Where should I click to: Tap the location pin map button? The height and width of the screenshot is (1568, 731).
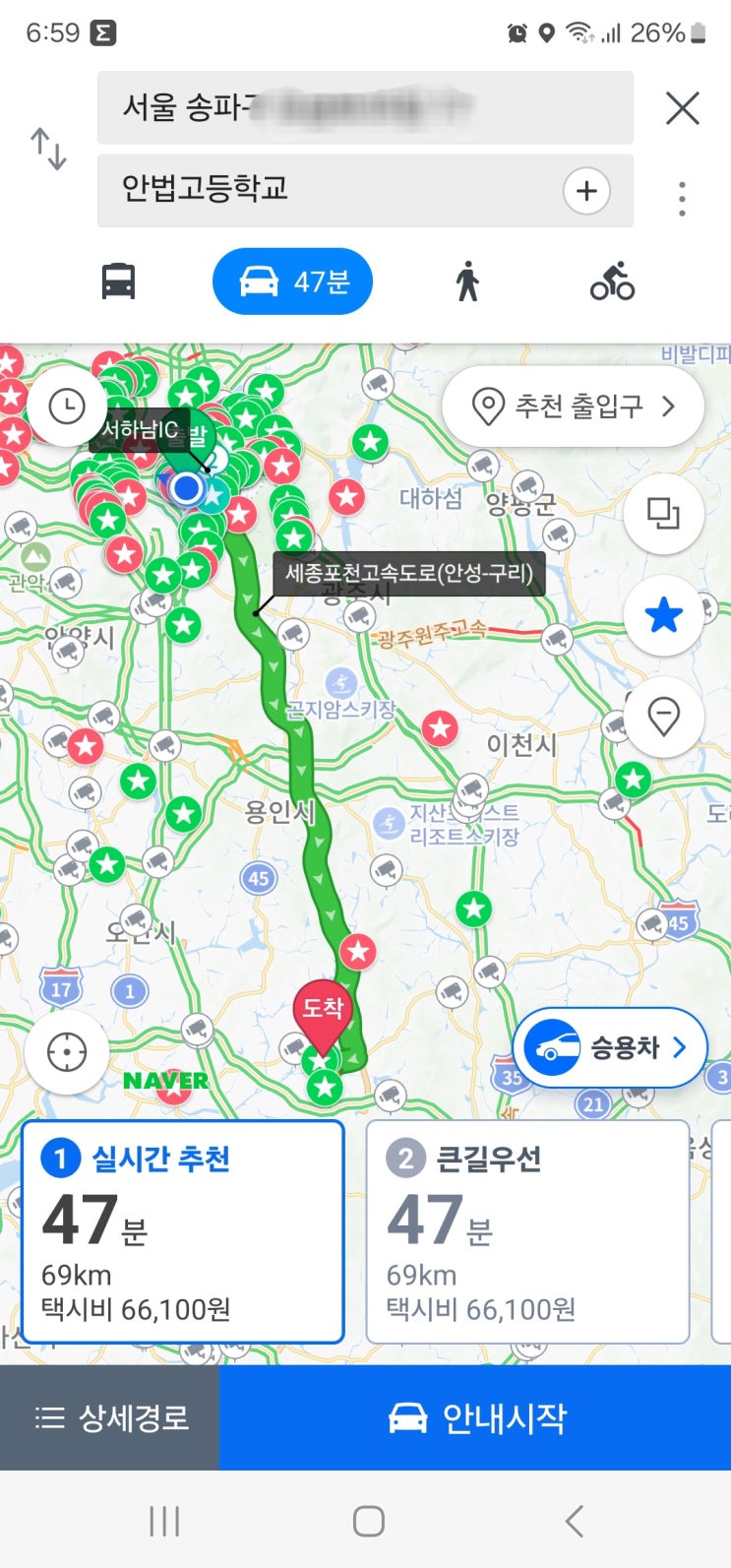tap(663, 717)
